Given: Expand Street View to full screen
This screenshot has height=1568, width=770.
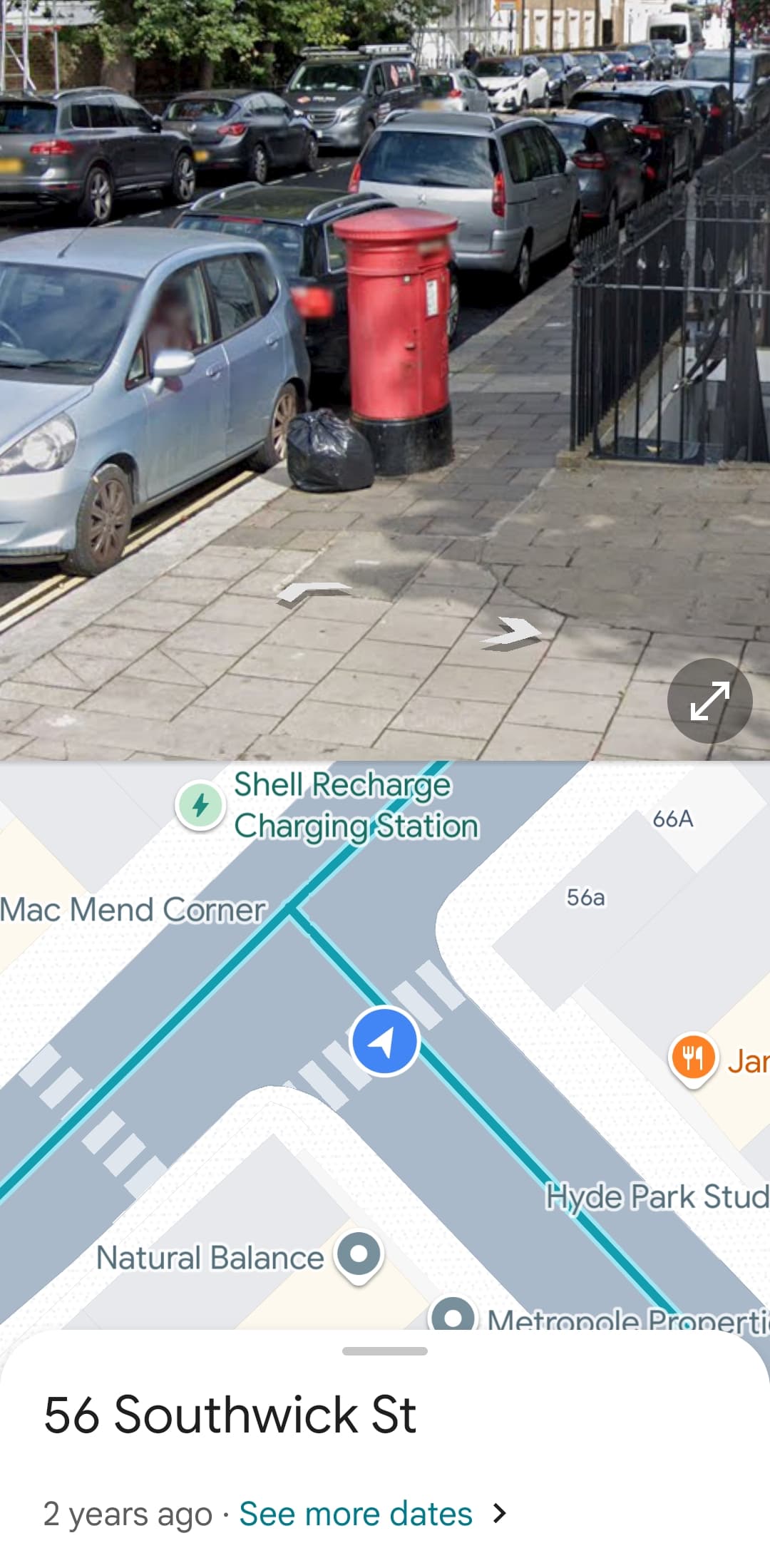Looking at the screenshot, I should [x=709, y=701].
